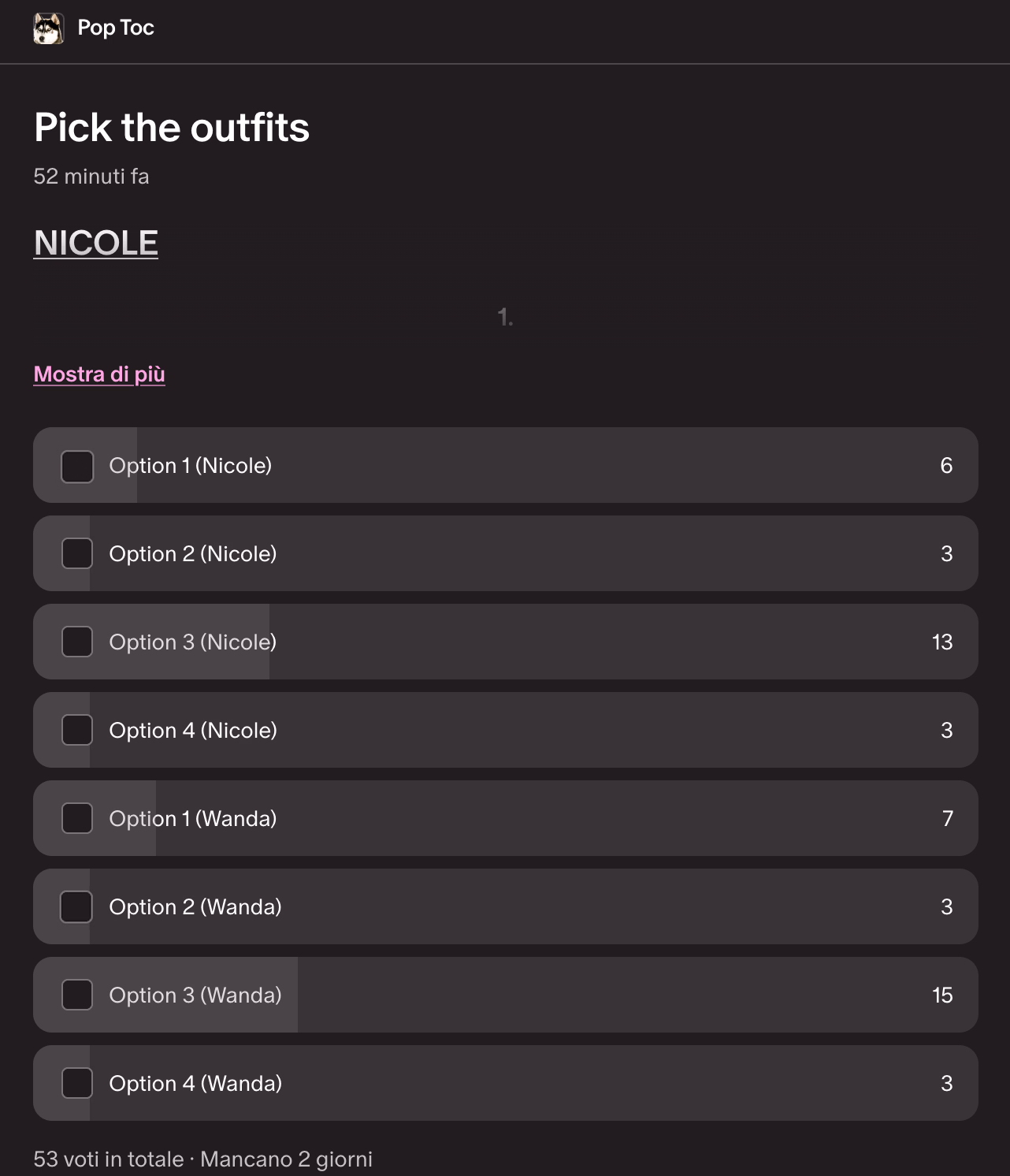Open the underlined NICOLE link
1010x1176 pixels.
[x=96, y=243]
